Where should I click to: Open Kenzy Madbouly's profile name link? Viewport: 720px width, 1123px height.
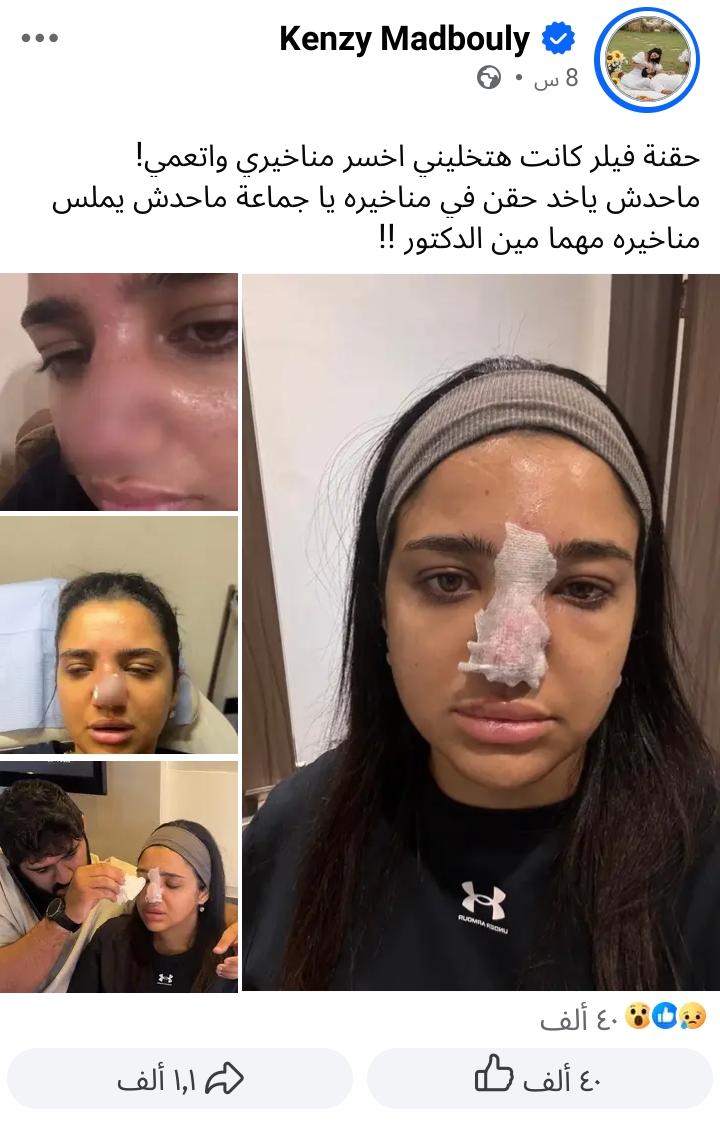(x=404, y=39)
